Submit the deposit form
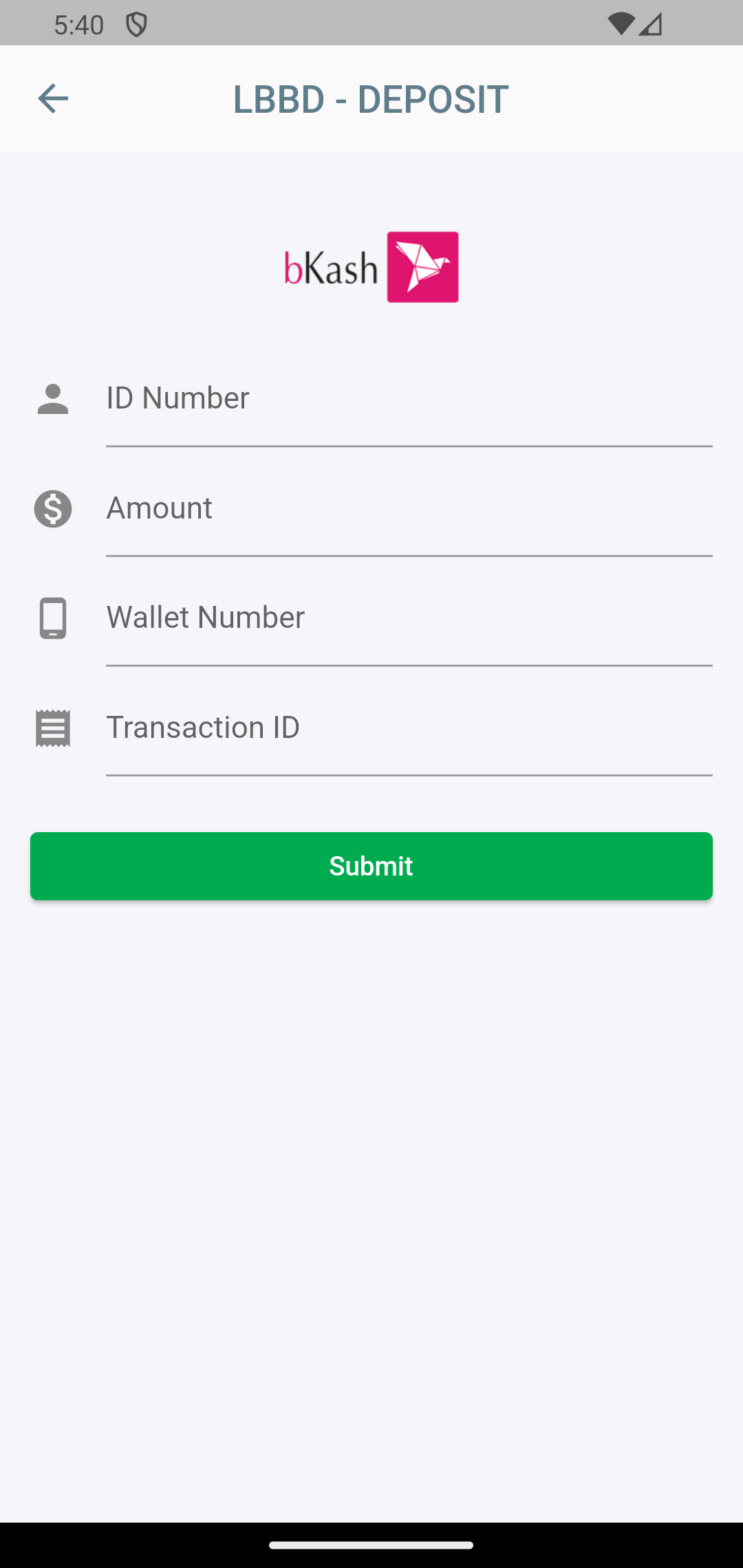The image size is (743, 1568). (371, 866)
